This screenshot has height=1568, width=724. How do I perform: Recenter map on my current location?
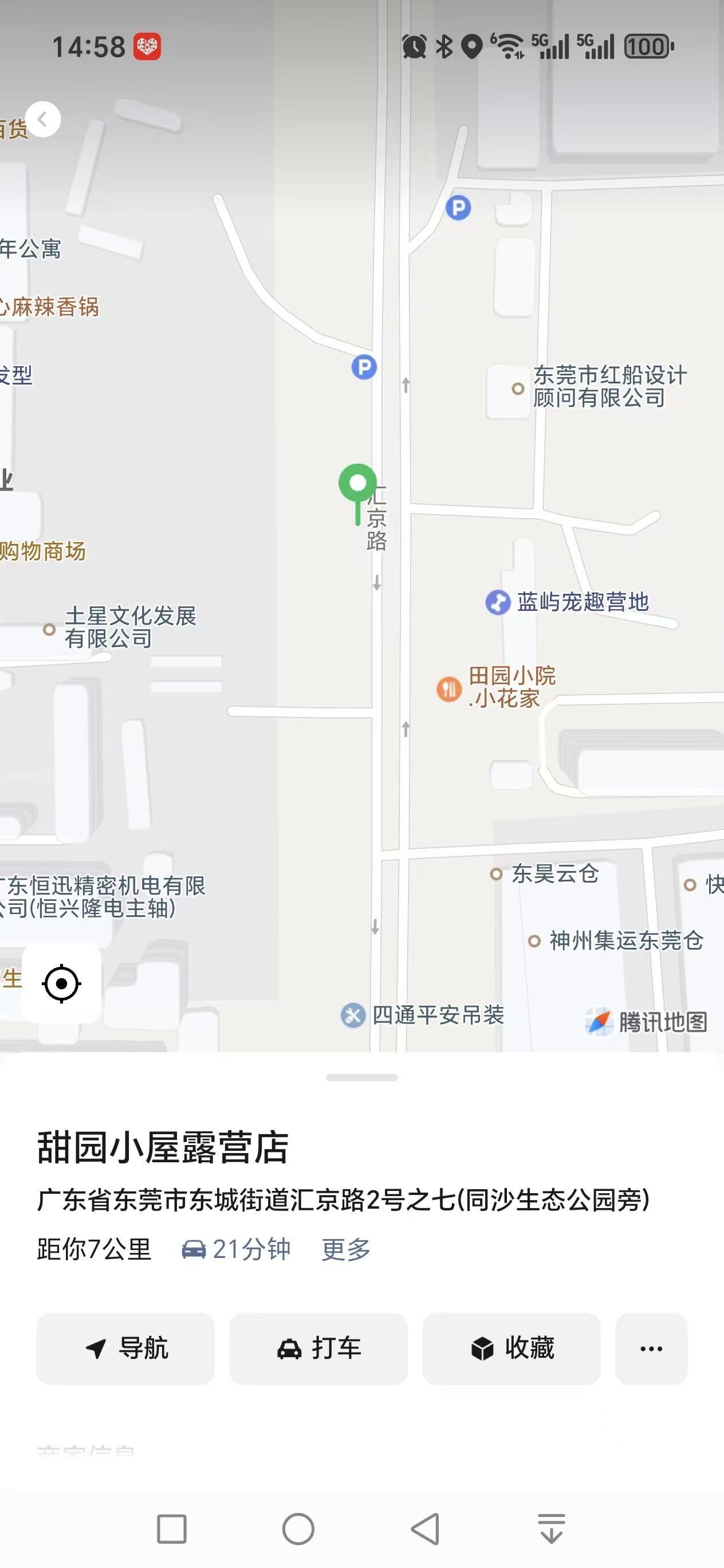61,983
